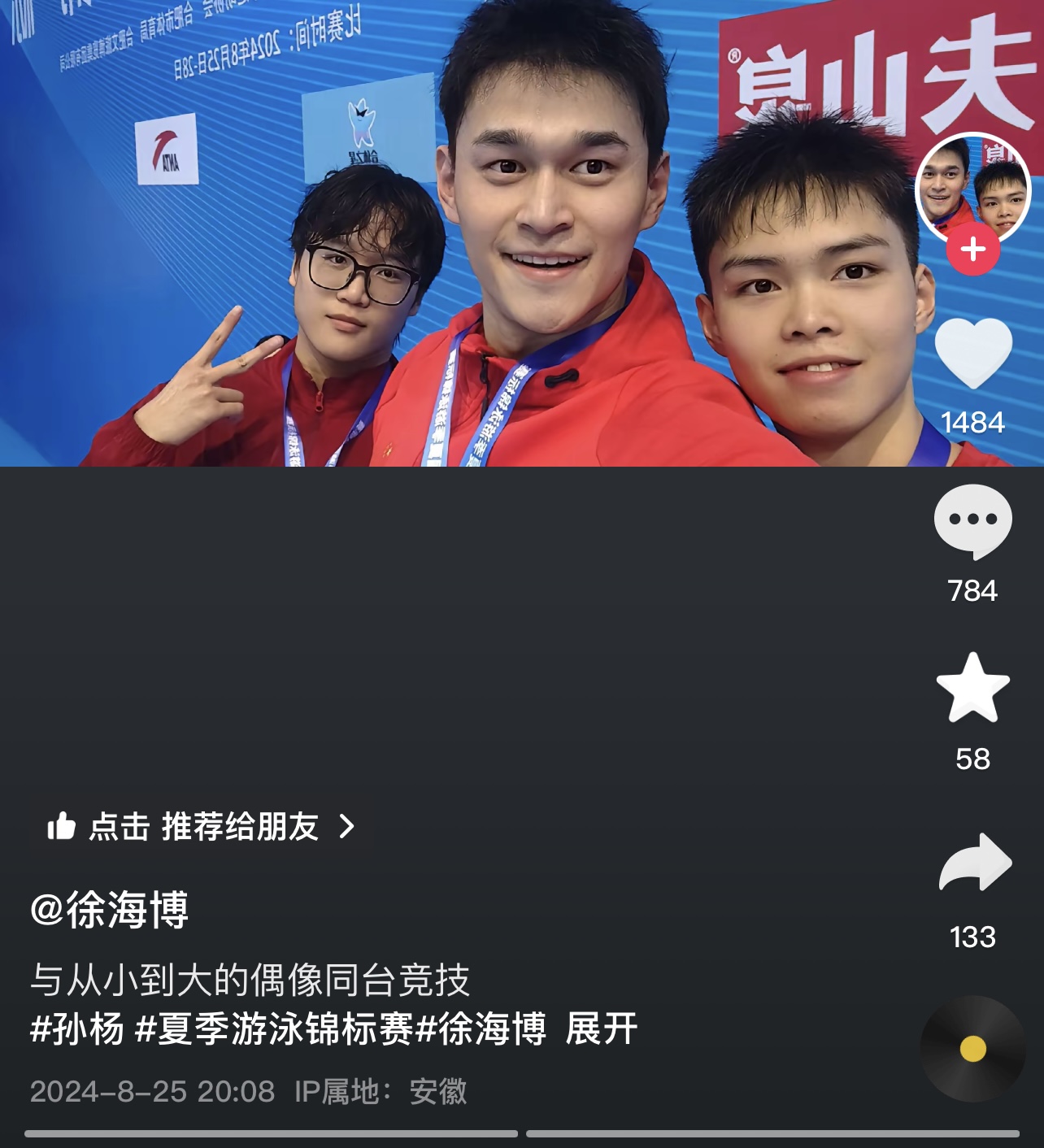Open the #孙杨 hashtag
This screenshot has height=1148, width=1044.
(x=77, y=1029)
